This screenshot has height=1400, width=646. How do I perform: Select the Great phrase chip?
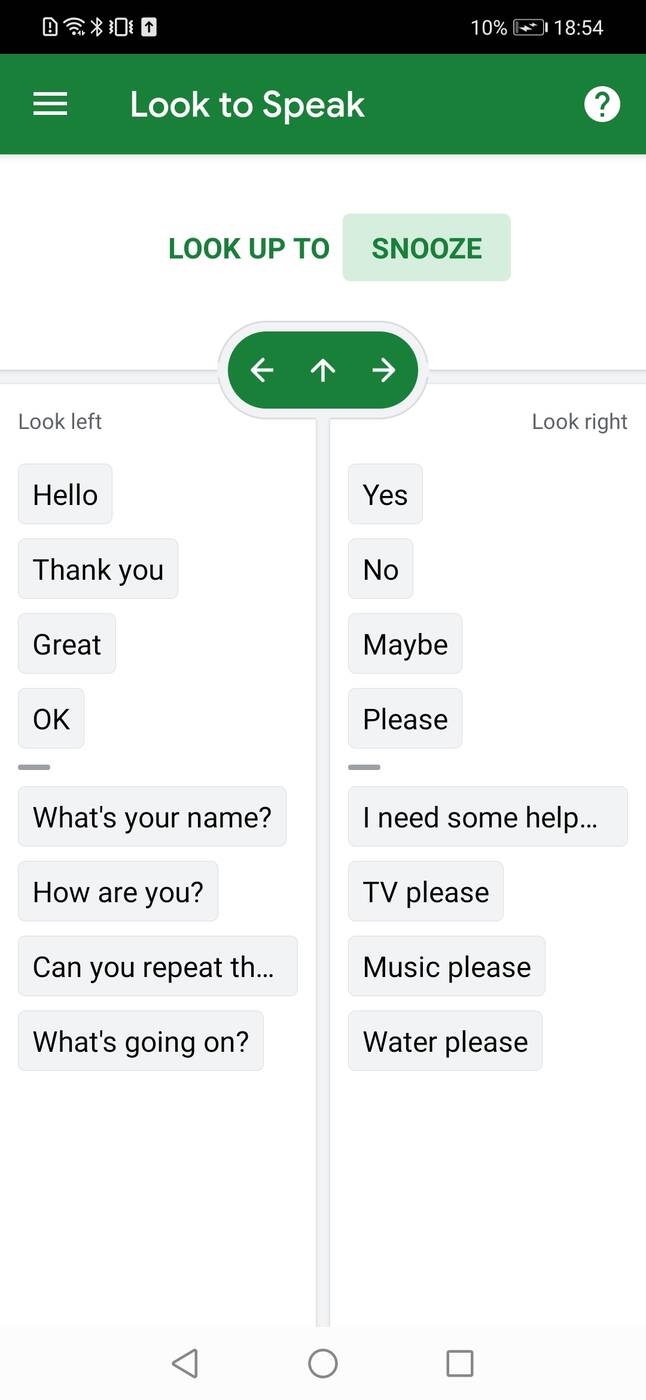tap(67, 644)
